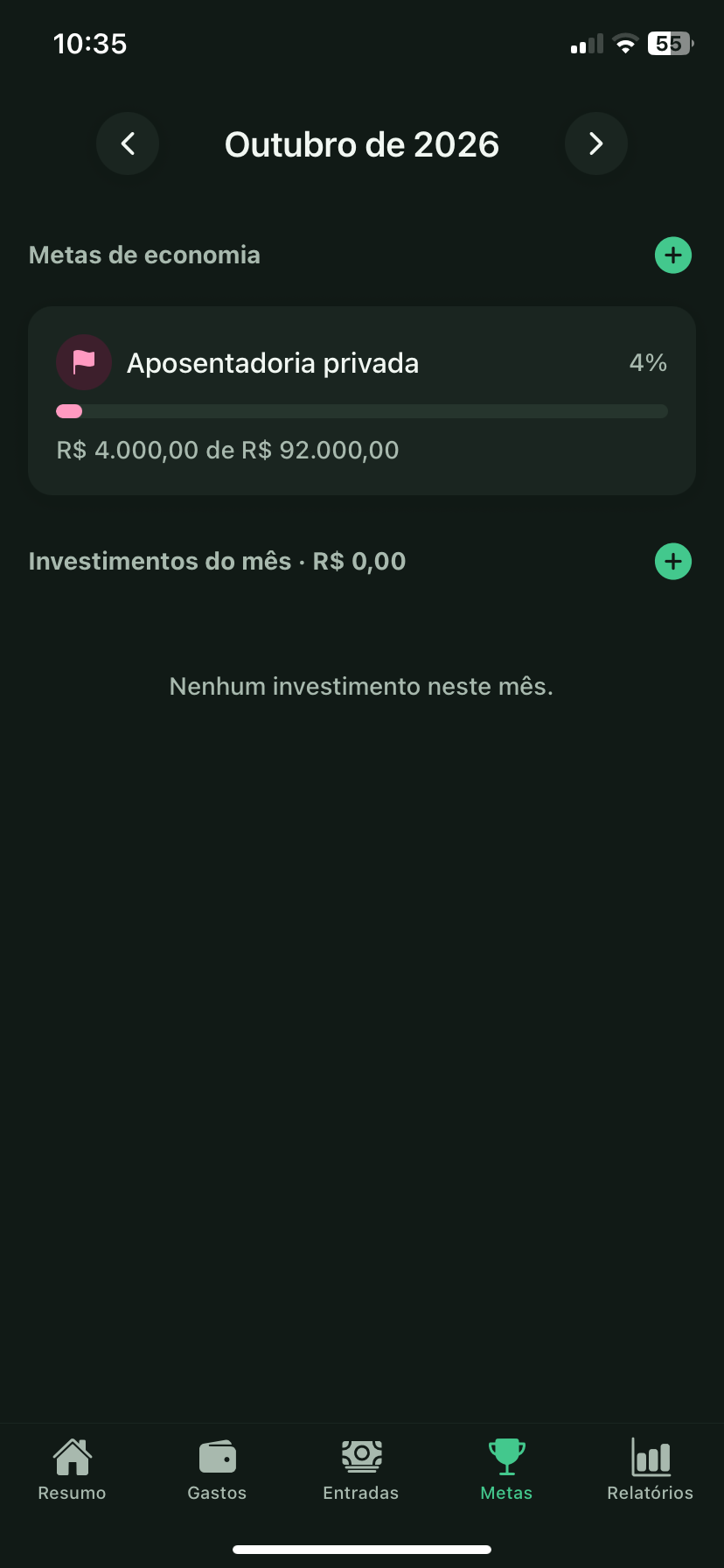View the Relatórios tab

[x=651, y=1470]
